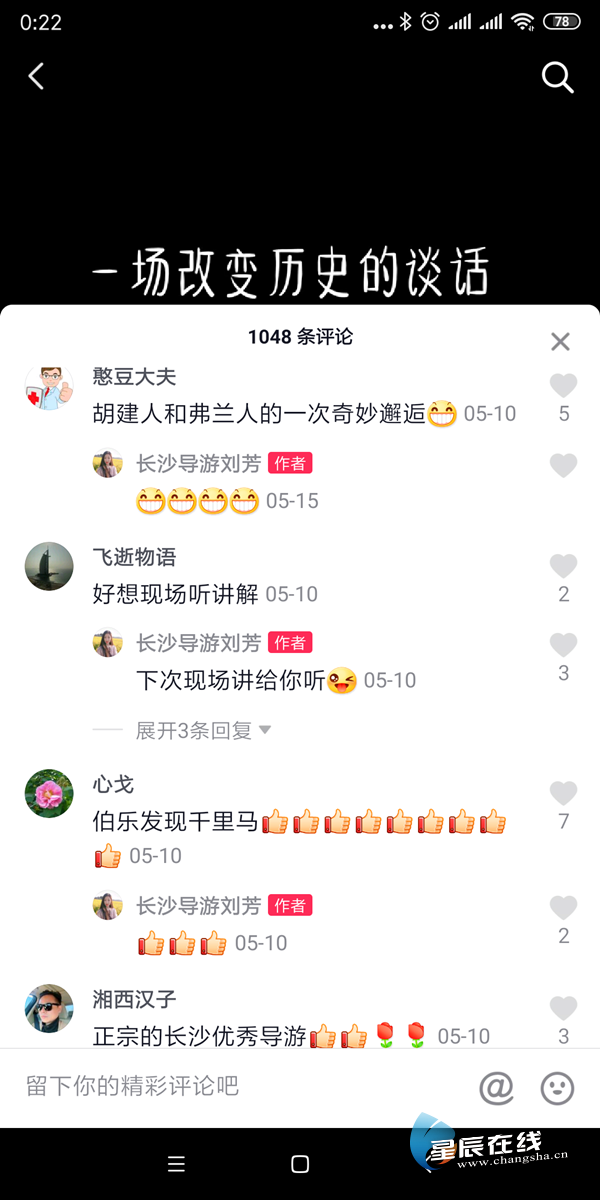Close the comments panel
This screenshot has width=600, height=1200.
coord(560,342)
